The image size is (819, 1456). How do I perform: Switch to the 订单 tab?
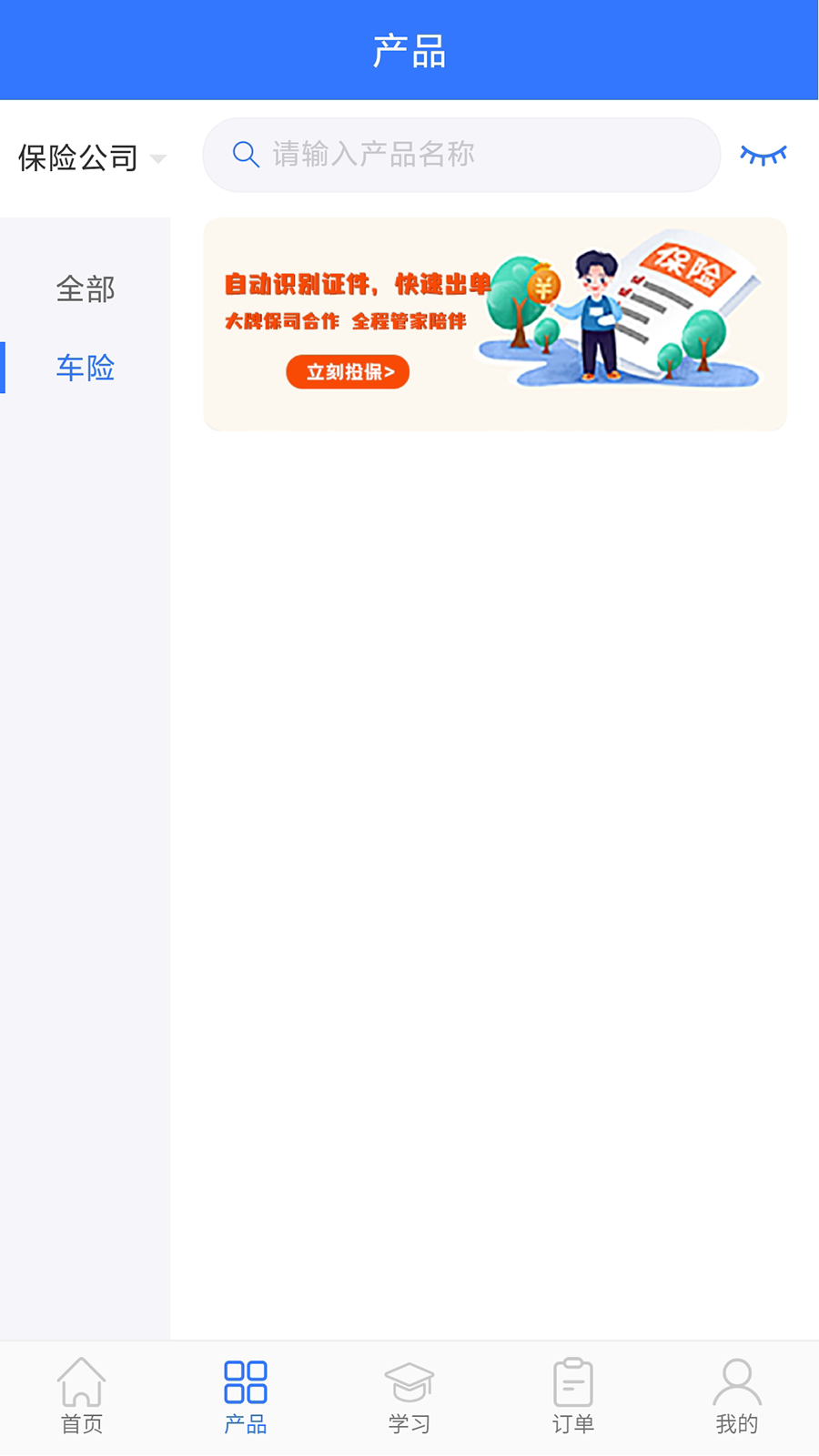pos(573,1396)
